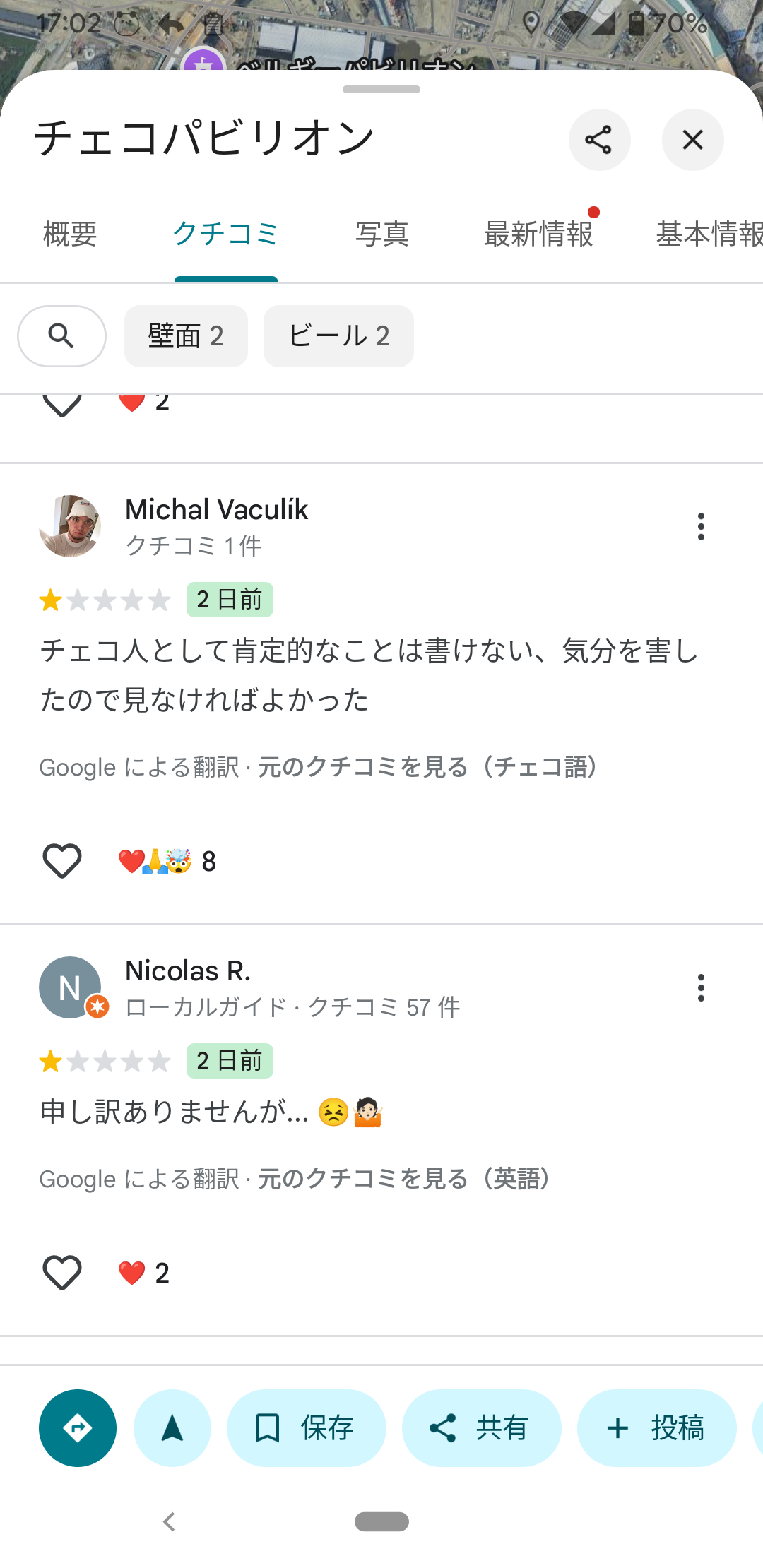Get directions to チェコパビリオン
This screenshot has width=763, height=1568.
(78, 1428)
